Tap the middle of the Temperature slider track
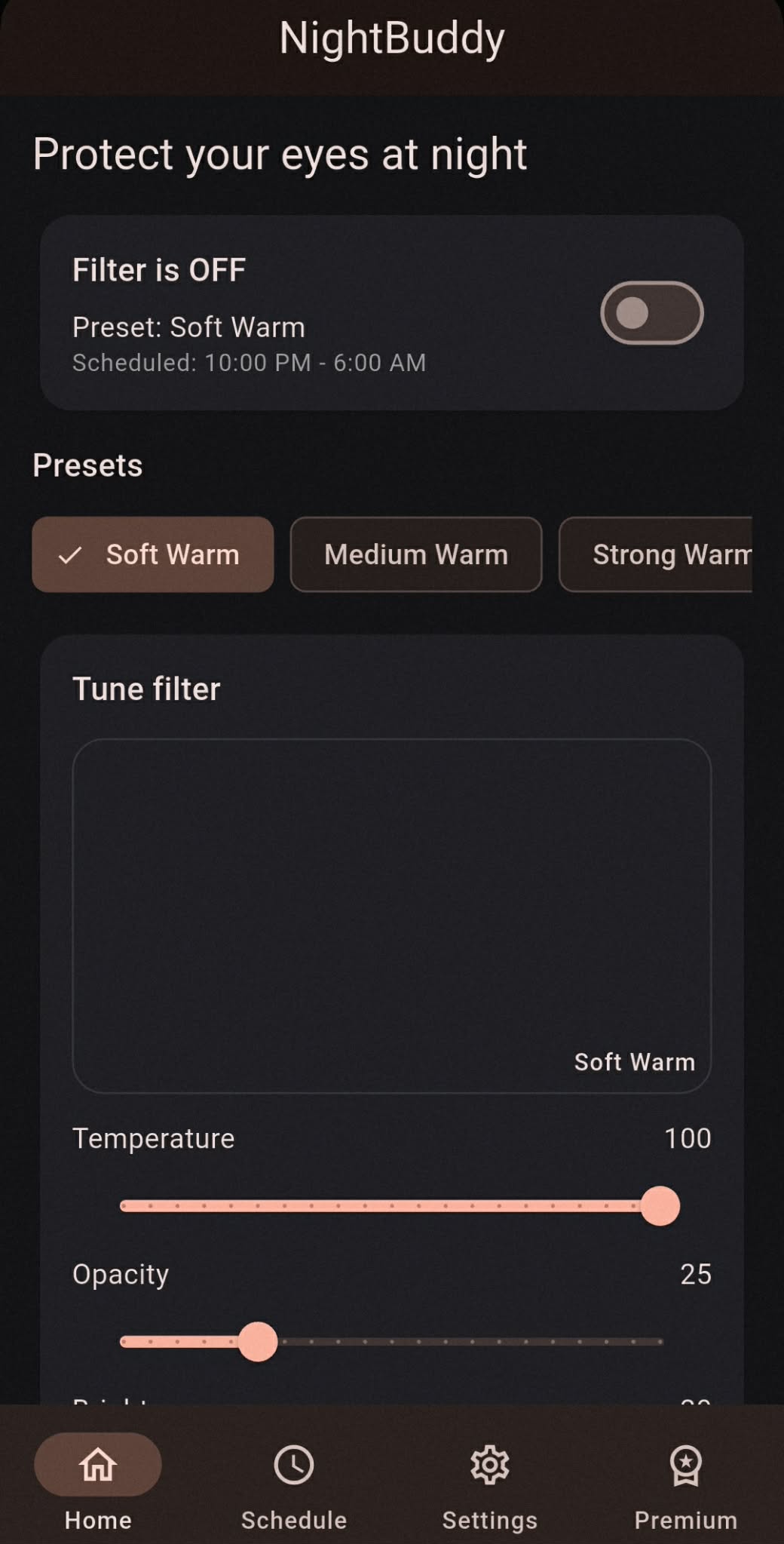Viewport: 784px width, 1544px height. (392, 1206)
